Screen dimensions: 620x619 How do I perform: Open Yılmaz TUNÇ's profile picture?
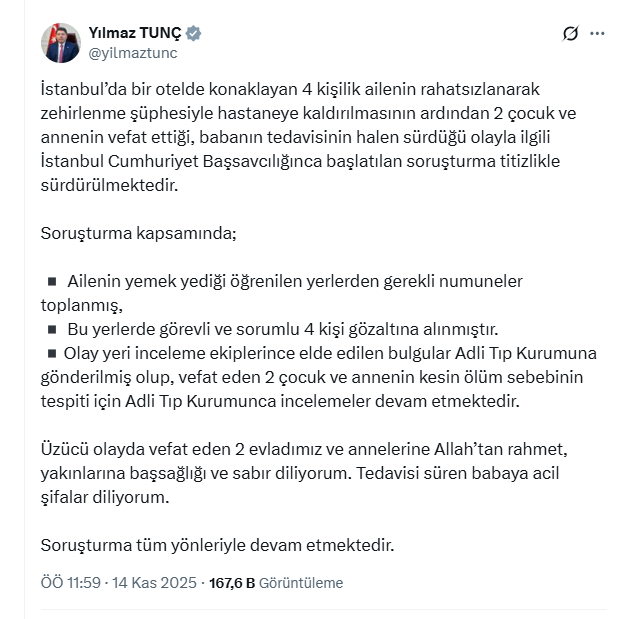60,43
